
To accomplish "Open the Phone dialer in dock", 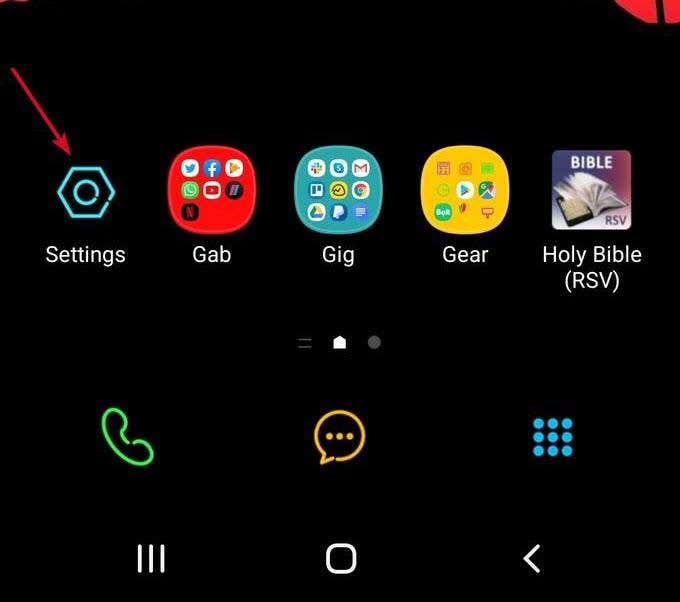I will coord(127,438).
